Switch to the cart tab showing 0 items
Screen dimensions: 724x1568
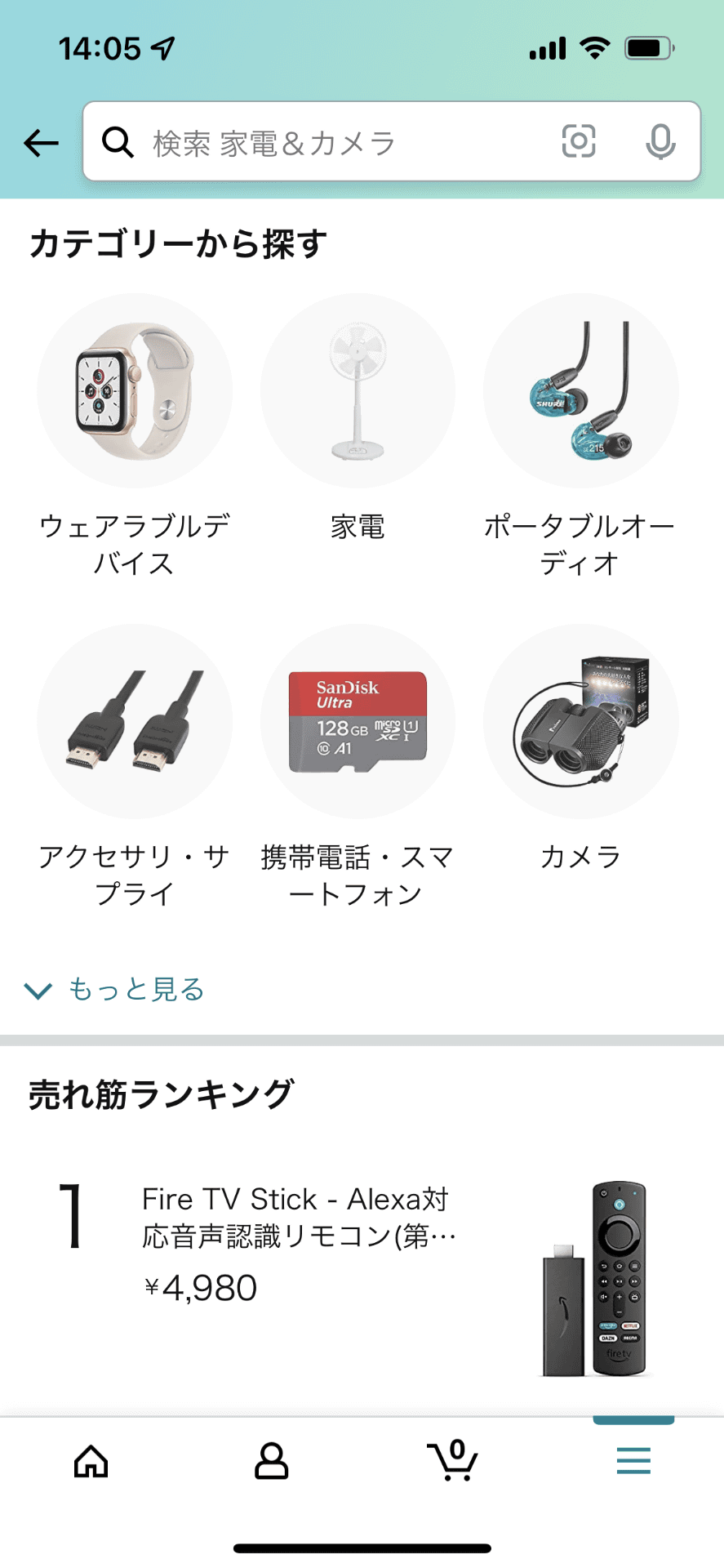(x=452, y=1461)
